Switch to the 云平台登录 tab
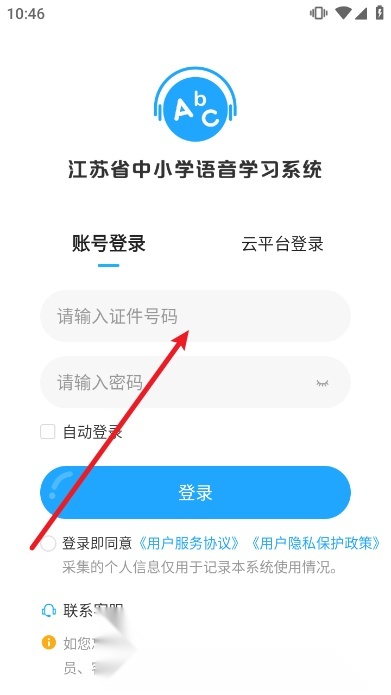 282,244
